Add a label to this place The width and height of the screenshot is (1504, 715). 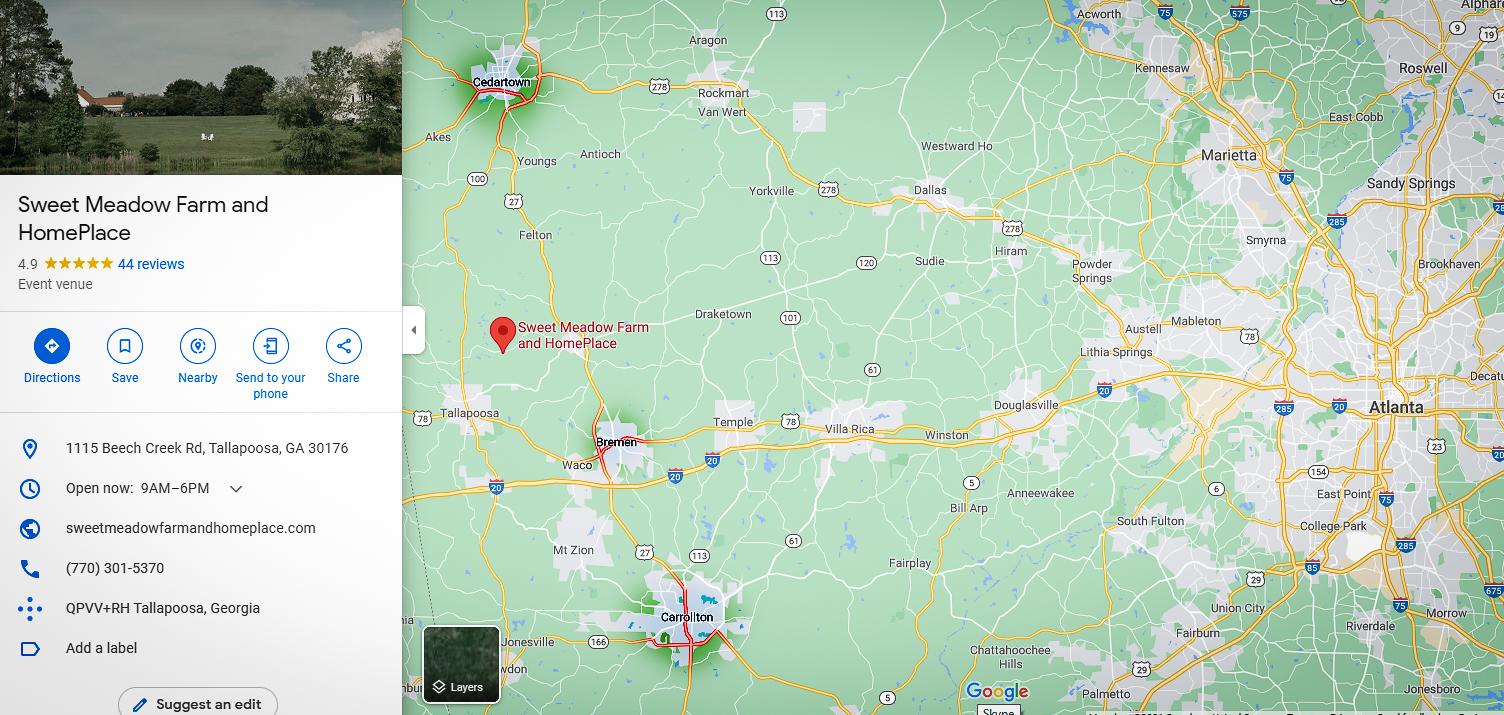[x=101, y=648]
